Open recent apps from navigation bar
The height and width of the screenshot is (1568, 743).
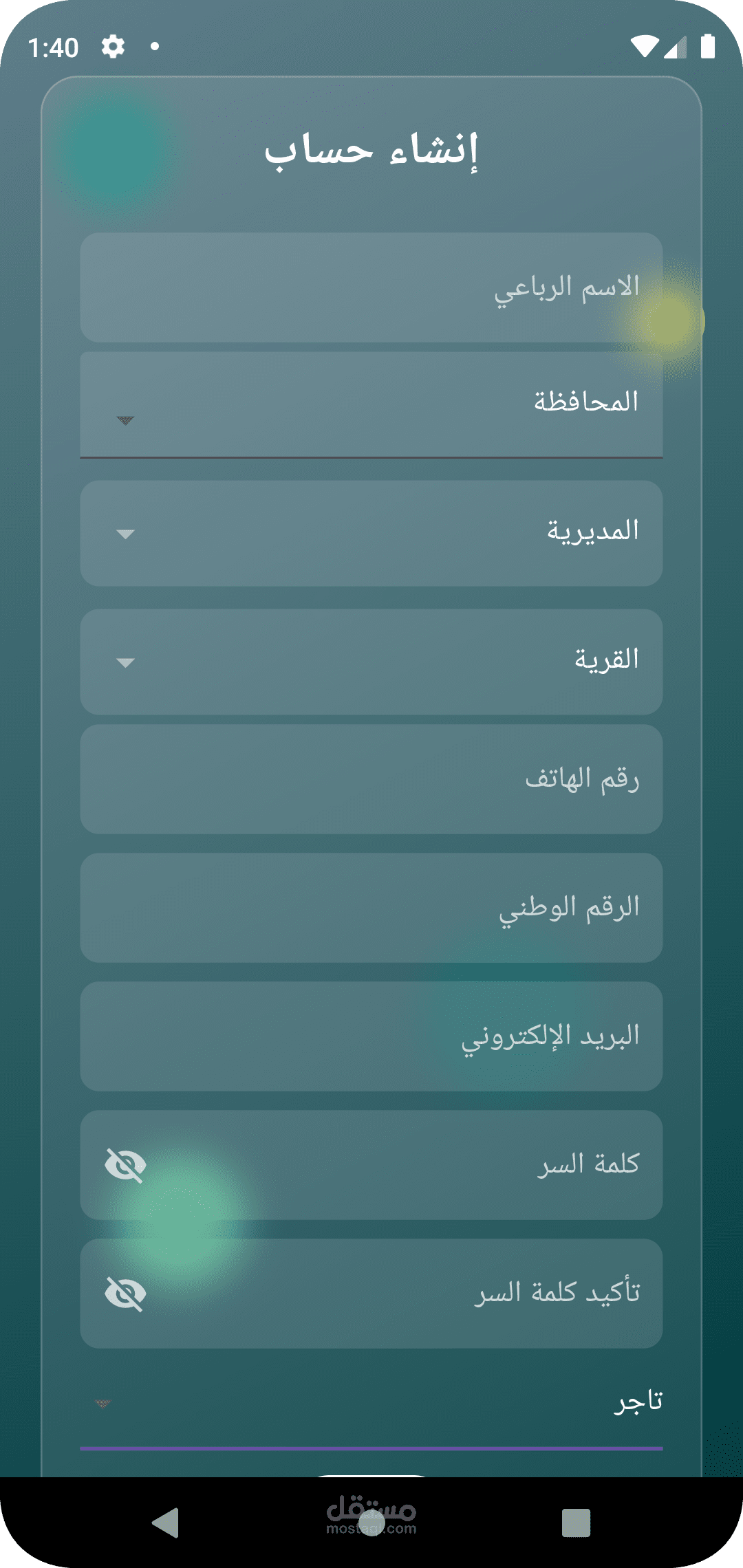[x=576, y=1523]
